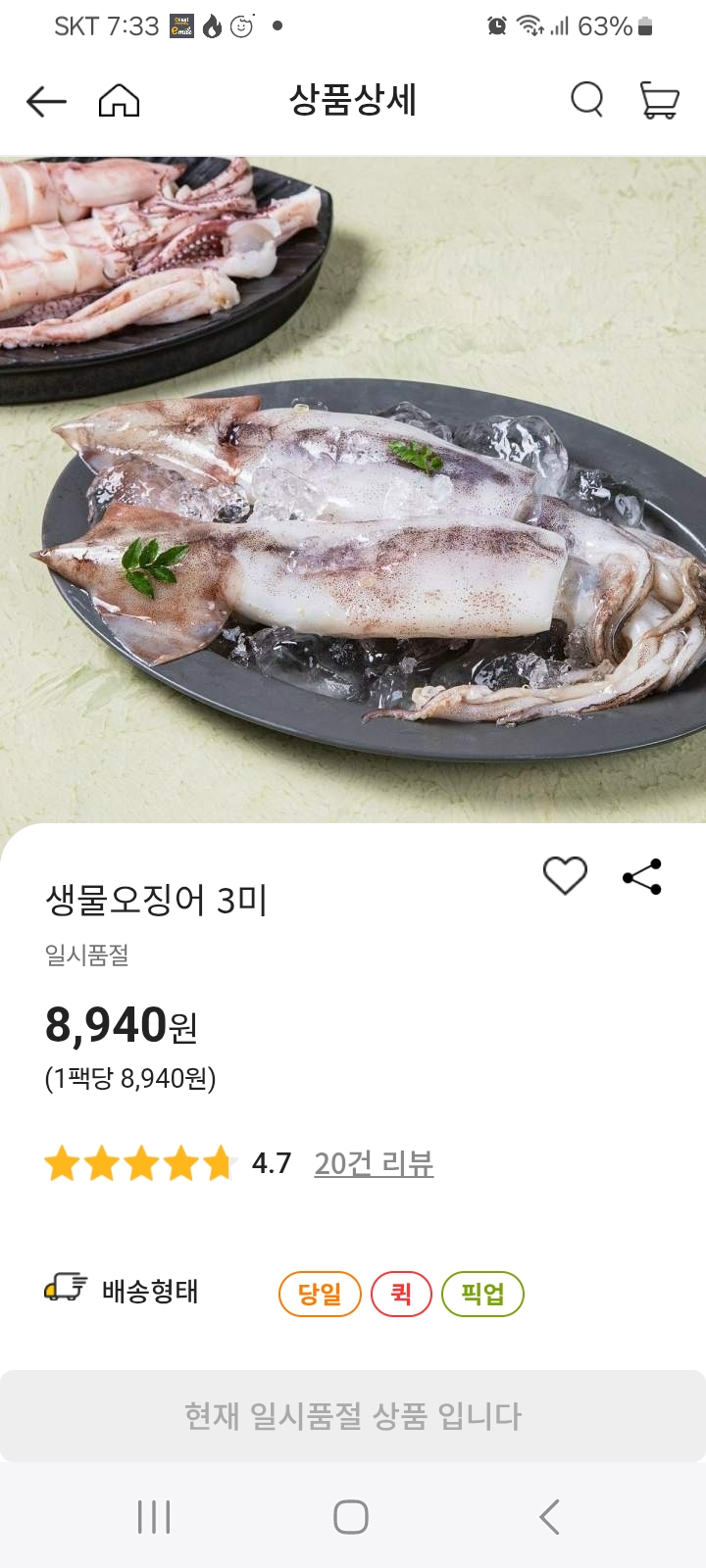The image size is (706, 1568).
Task: Select the 퀵 quick delivery badge
Action: pos(400,1293)
